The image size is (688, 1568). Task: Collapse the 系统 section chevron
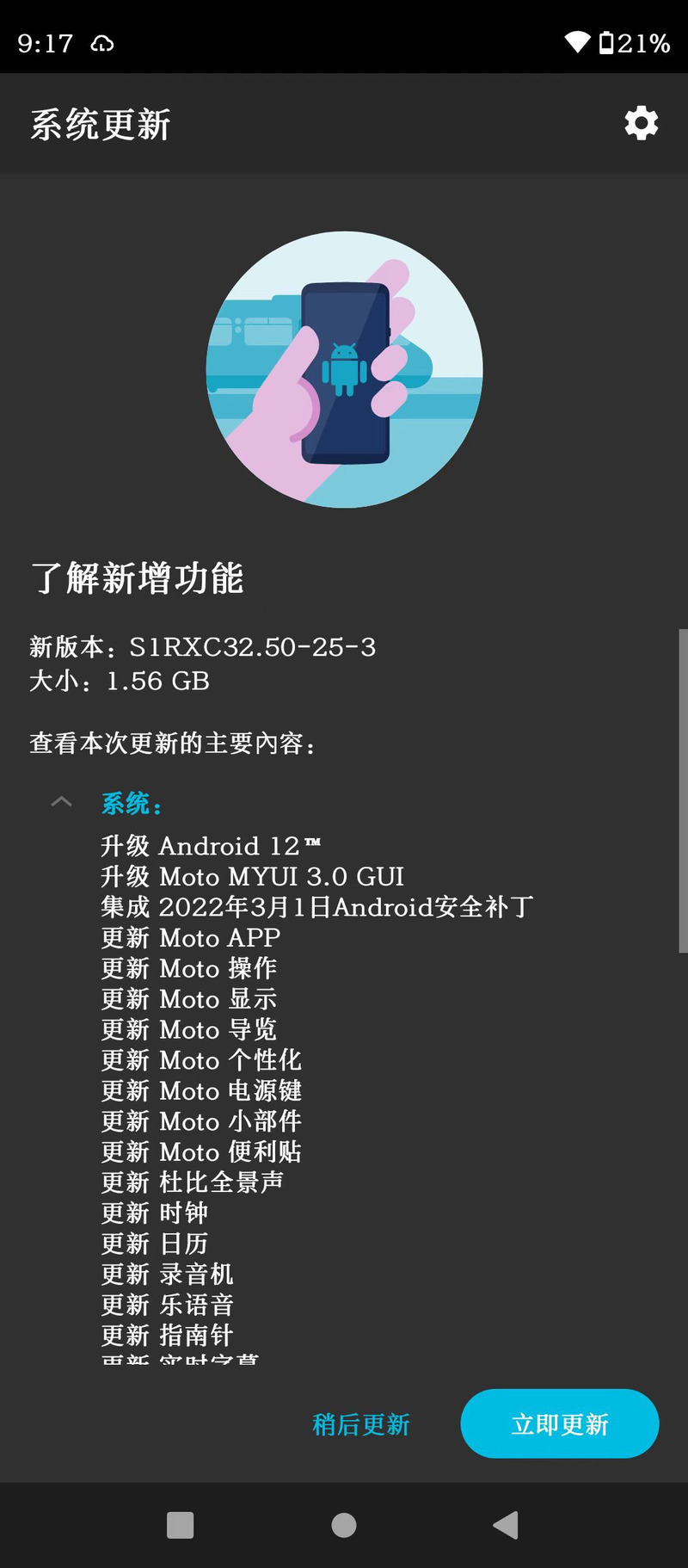click(x=62, y=802)
